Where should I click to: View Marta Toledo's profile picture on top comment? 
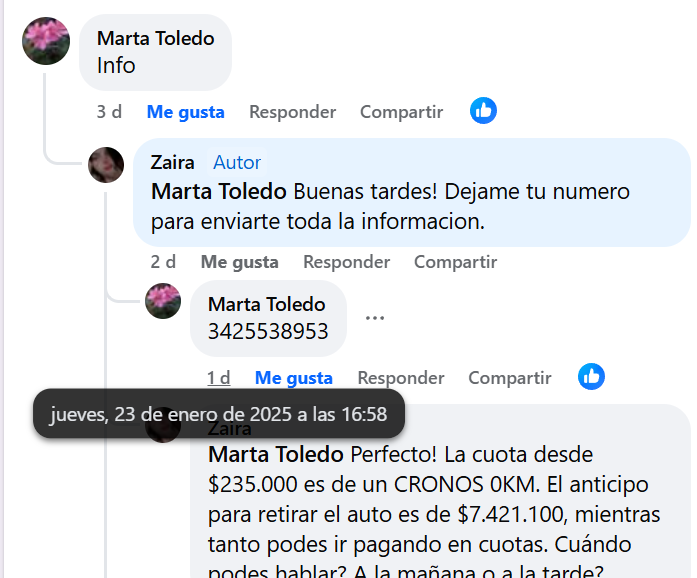tap(46, 41)
